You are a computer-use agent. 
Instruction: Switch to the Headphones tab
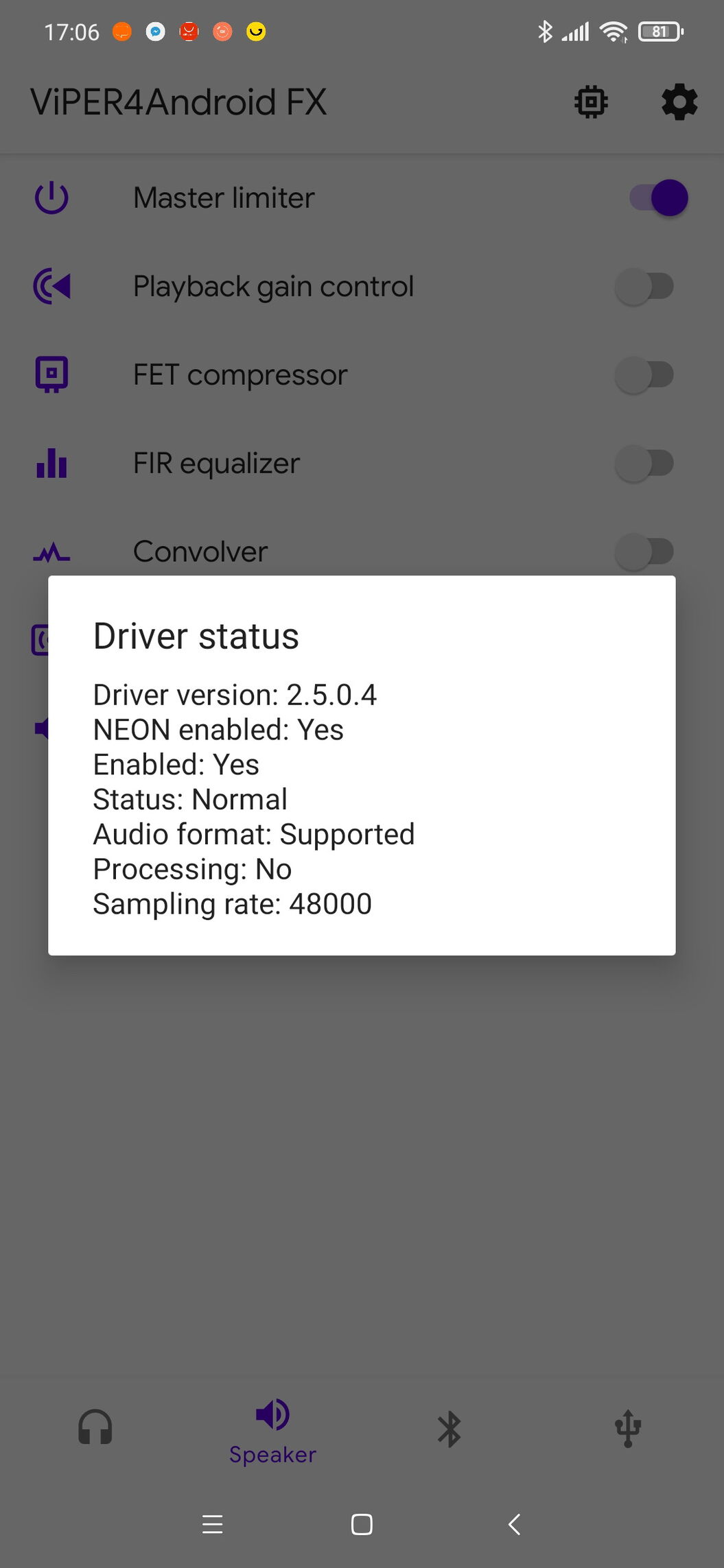[95, 1428]
